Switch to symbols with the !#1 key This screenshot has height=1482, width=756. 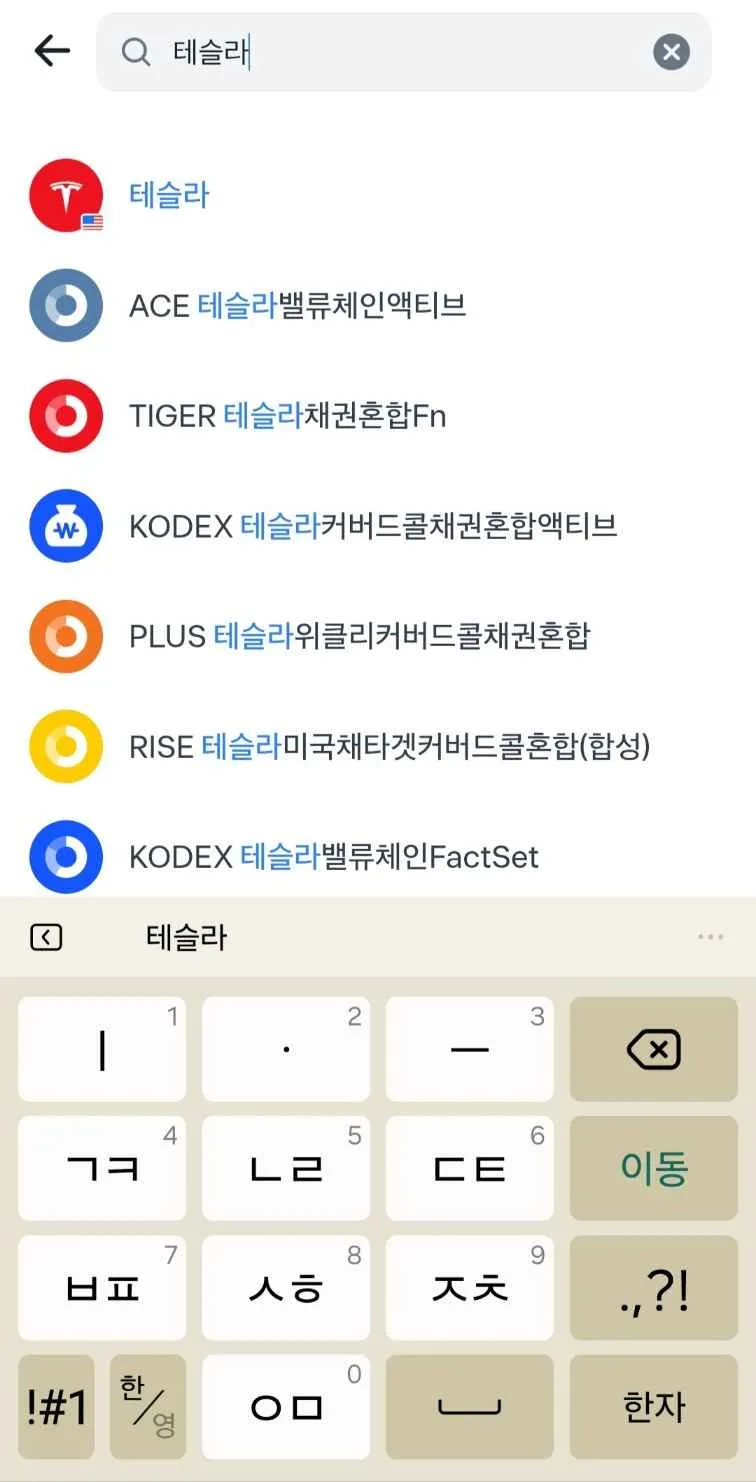55,1406
